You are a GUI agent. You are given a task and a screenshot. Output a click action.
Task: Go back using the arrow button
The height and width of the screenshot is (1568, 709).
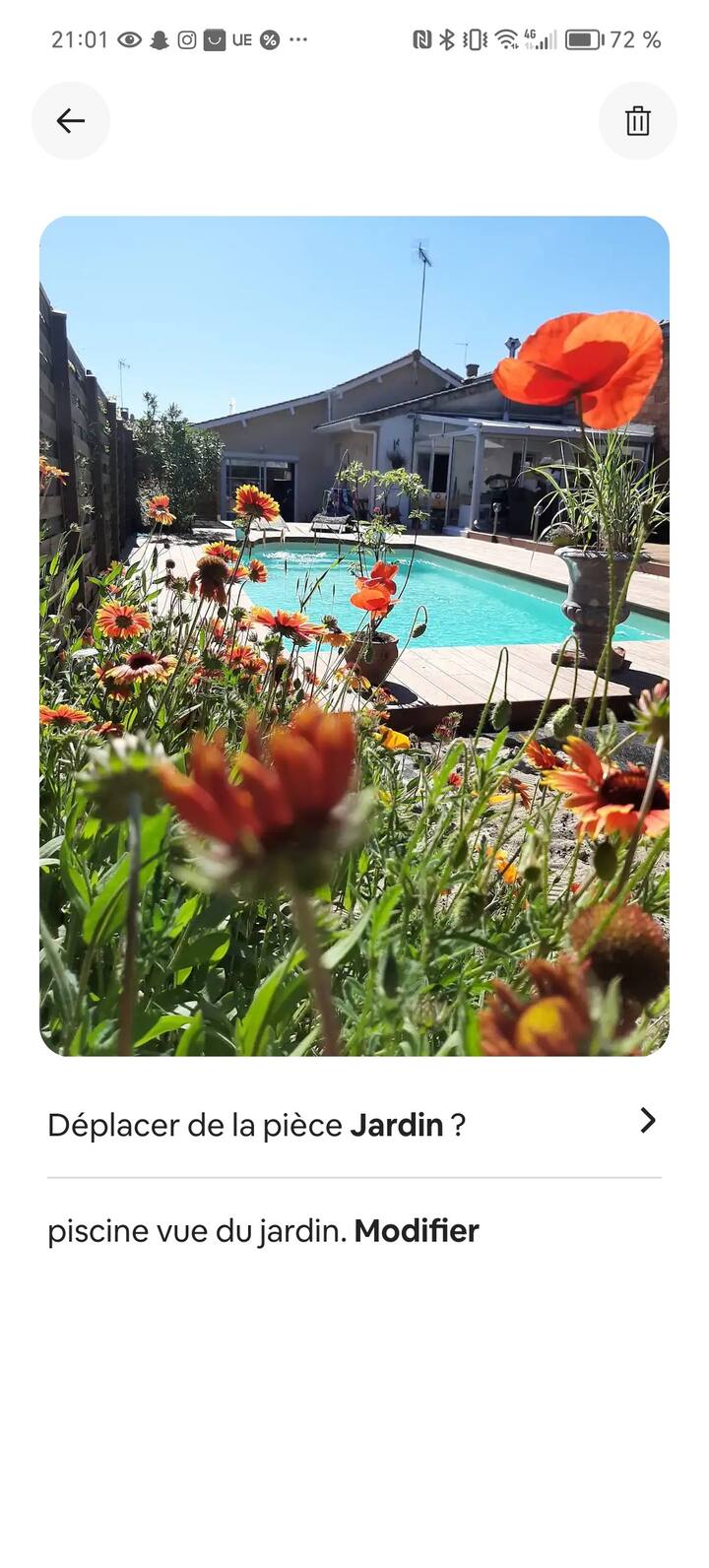click(x=71, y=121)
